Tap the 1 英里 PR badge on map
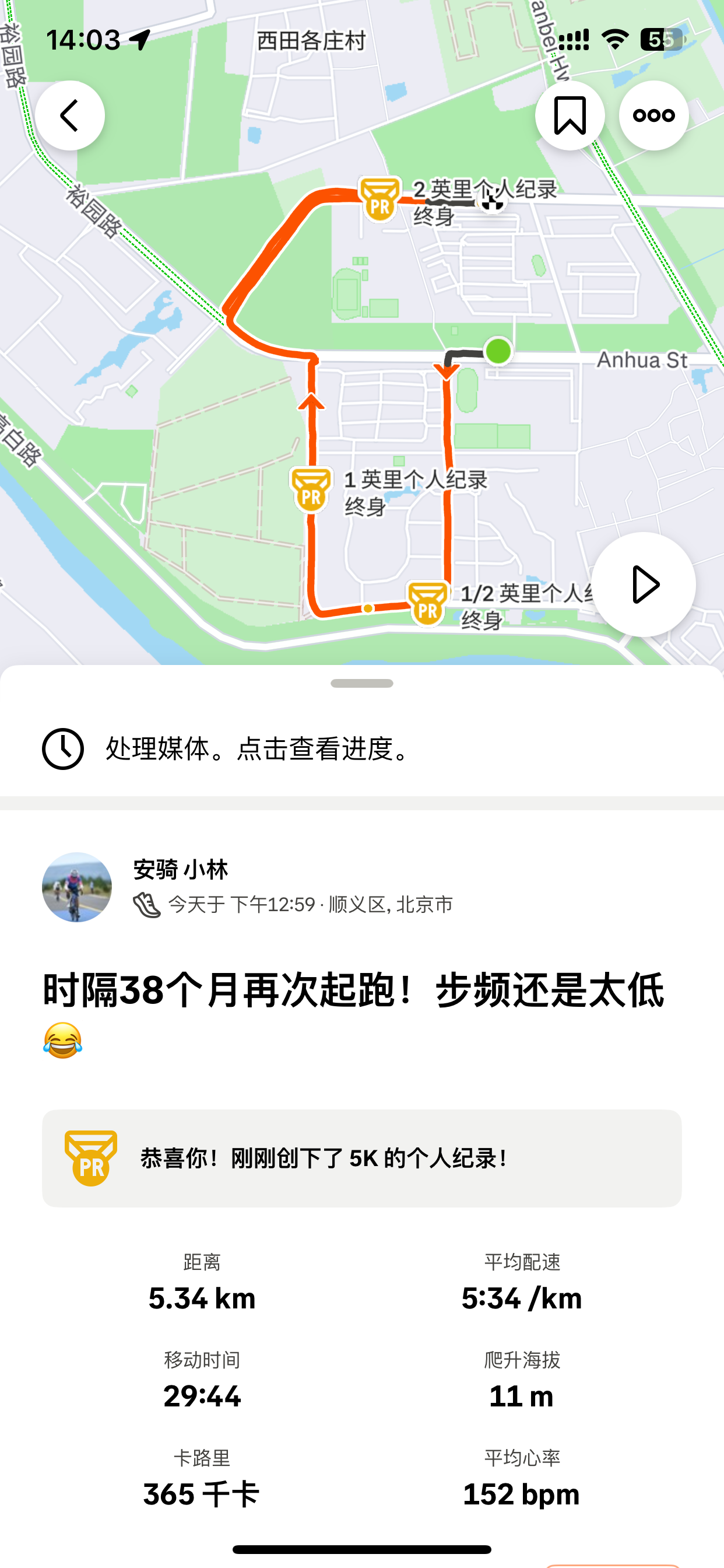 311,489
